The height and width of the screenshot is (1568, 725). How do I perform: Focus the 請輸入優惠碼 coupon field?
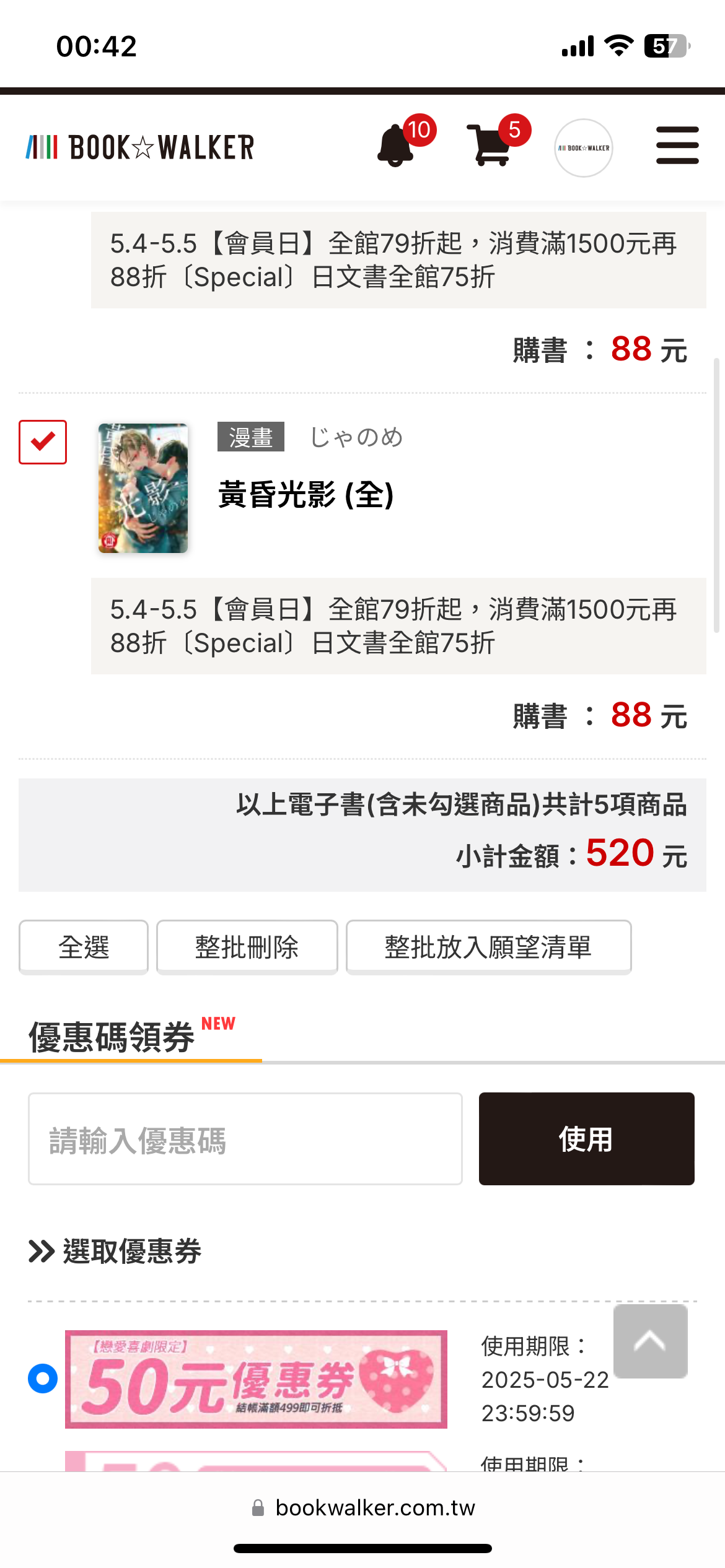245,1139
